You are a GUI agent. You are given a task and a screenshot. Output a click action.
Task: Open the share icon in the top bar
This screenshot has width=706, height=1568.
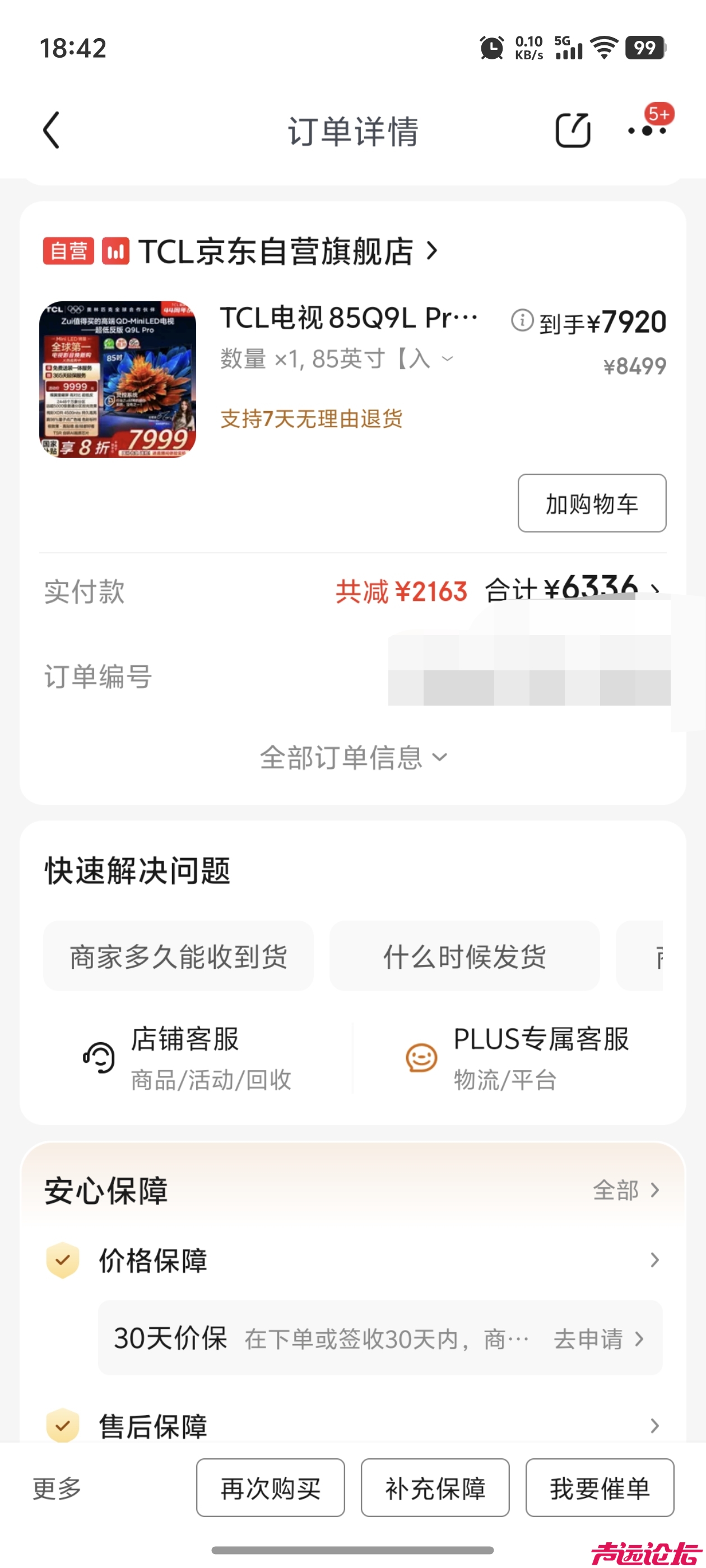573,129
